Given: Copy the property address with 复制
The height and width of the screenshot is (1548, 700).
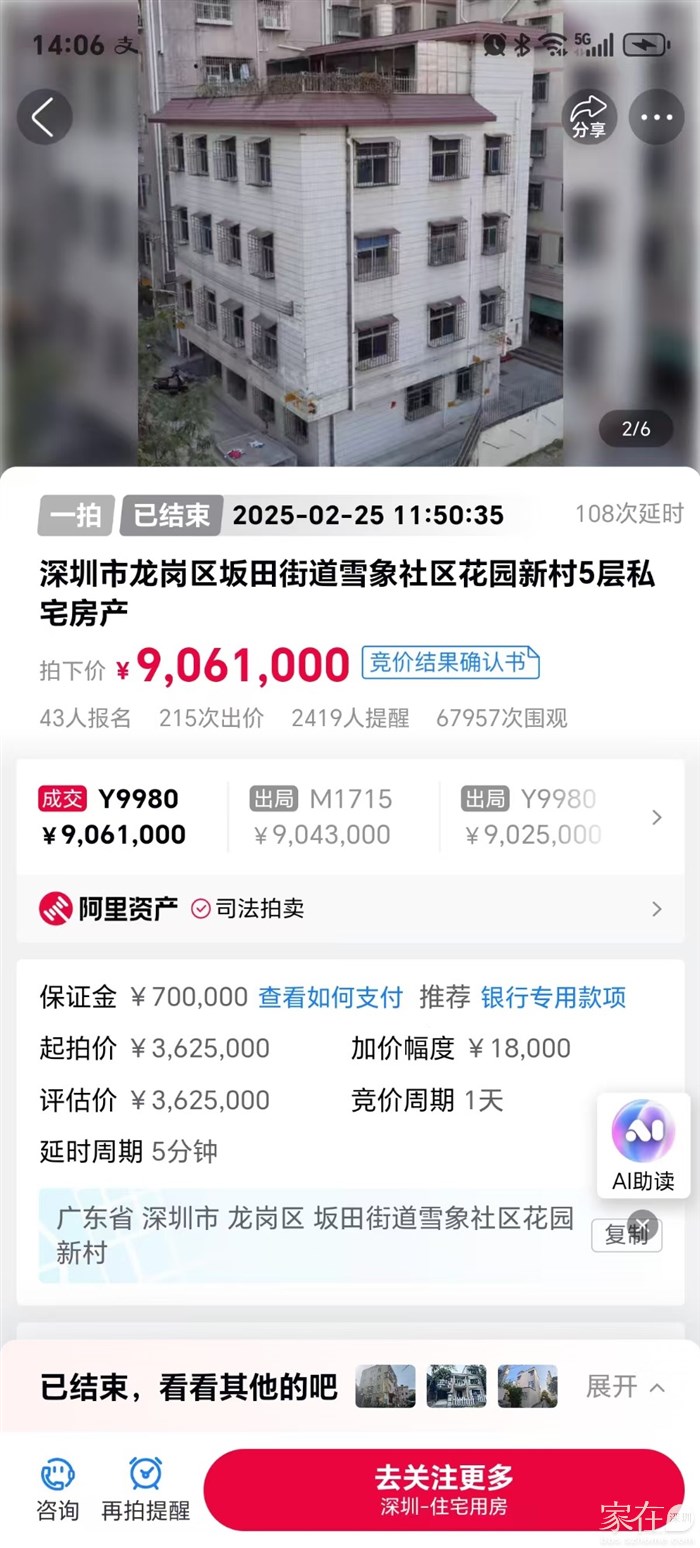Looking at the screenshot, I should click(x=625, y=1235).
